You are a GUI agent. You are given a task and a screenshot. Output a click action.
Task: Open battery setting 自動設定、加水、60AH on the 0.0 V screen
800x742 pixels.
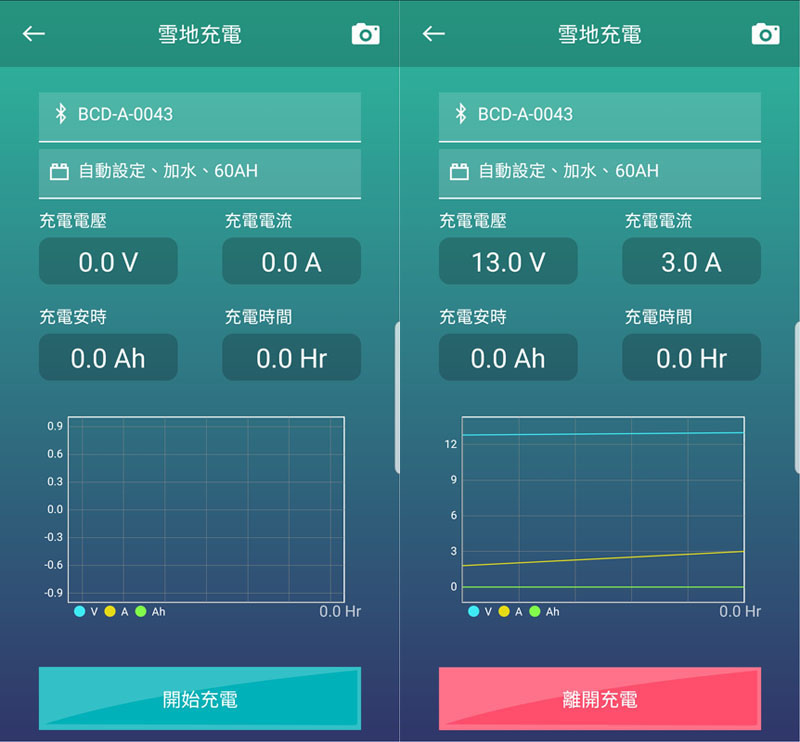200,172
